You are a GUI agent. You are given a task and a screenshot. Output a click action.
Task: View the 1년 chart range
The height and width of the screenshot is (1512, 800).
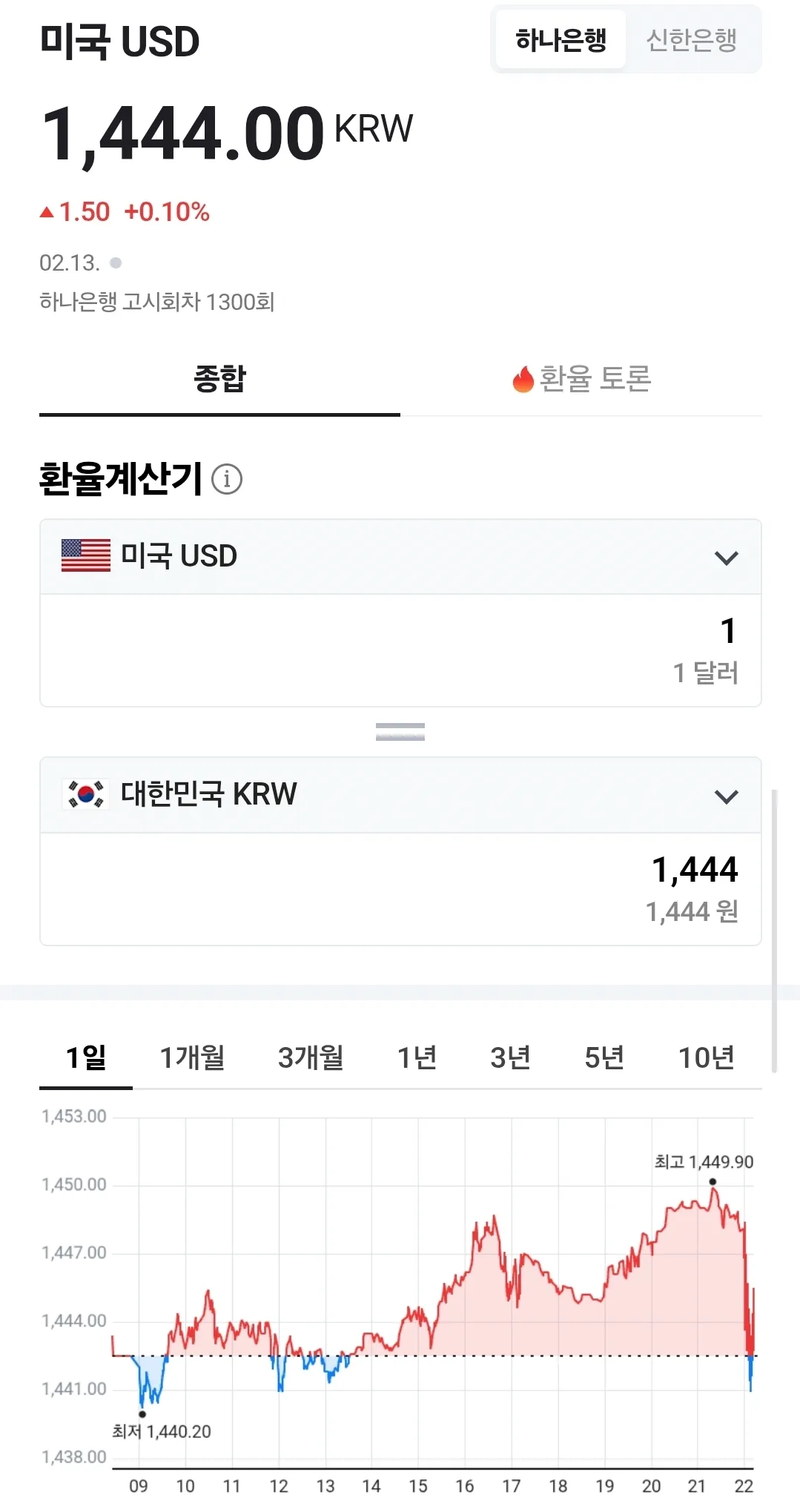coord(417,1057)
